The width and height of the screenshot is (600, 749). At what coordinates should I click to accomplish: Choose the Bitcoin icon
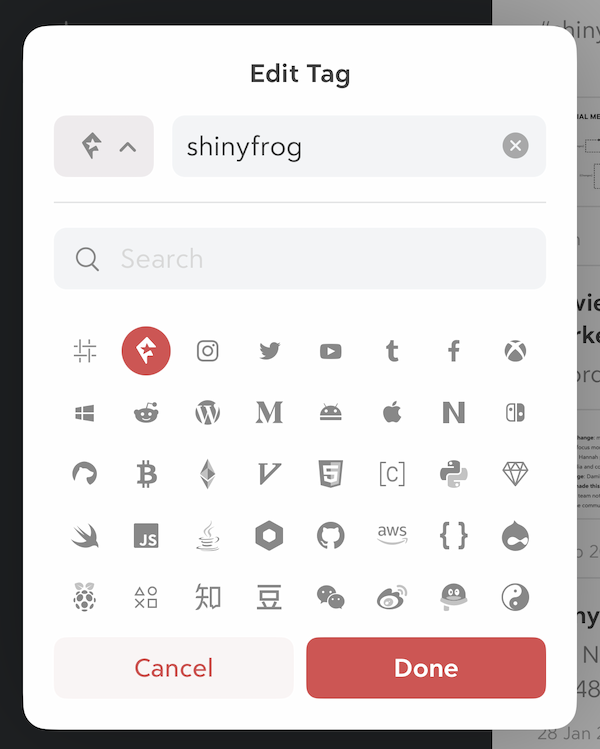point(146,474)
